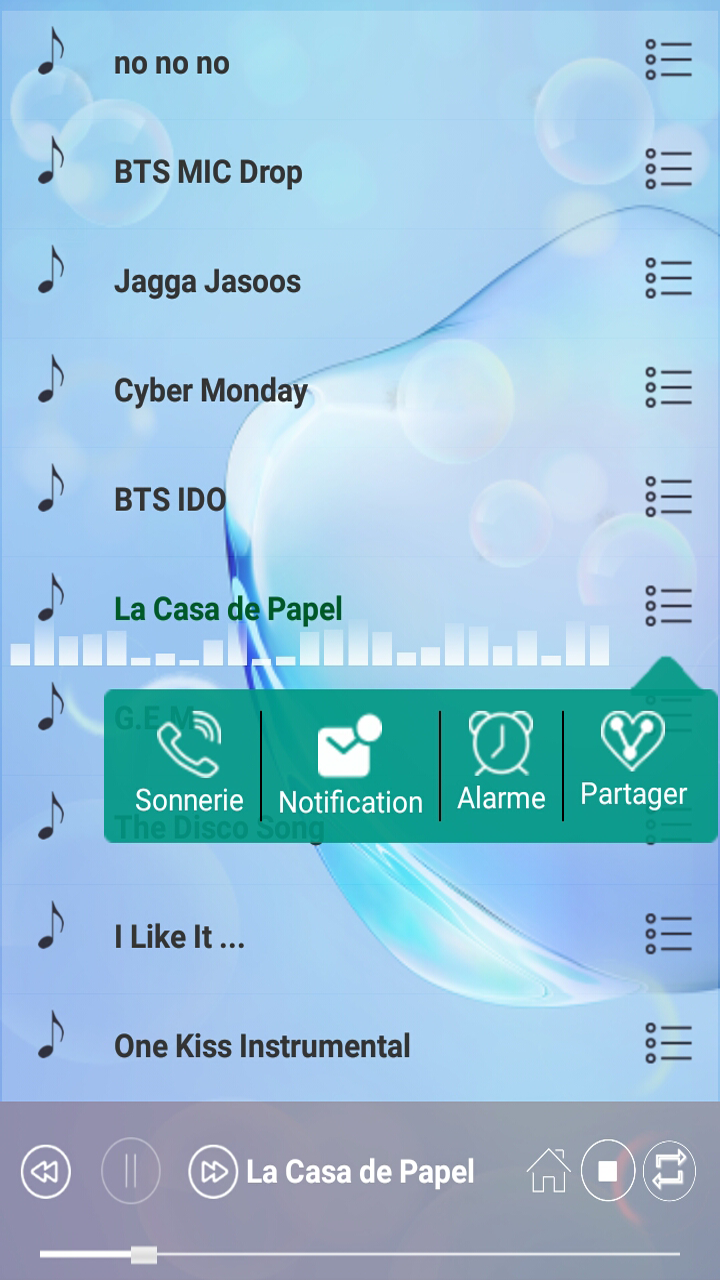Play the song no no no
Screen dimensions: 720x1280
pyautogui.click(x=171, y=63)
